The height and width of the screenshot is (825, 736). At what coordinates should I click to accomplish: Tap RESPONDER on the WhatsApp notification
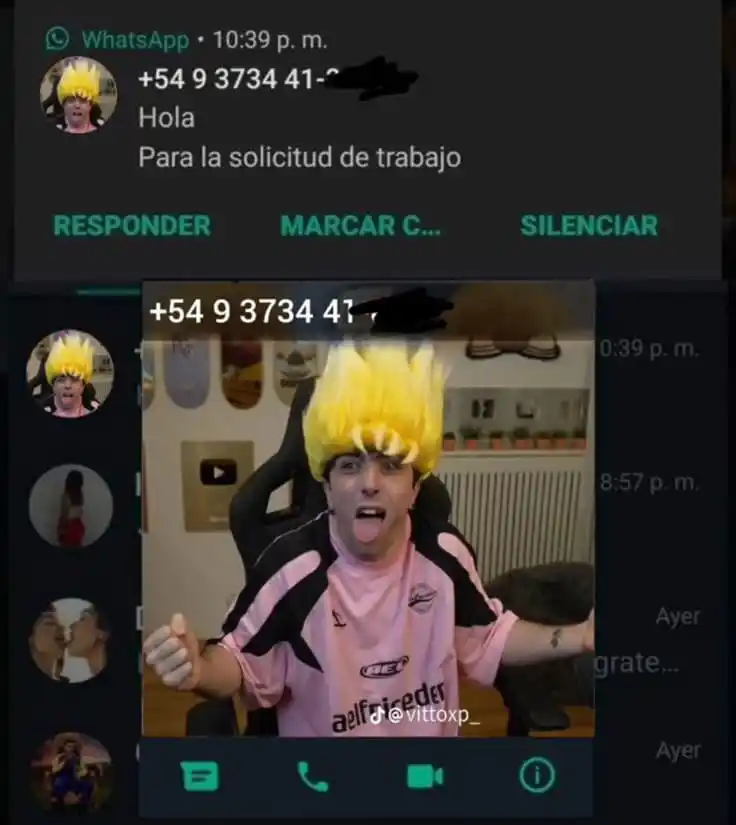click(x=133, y=226)
